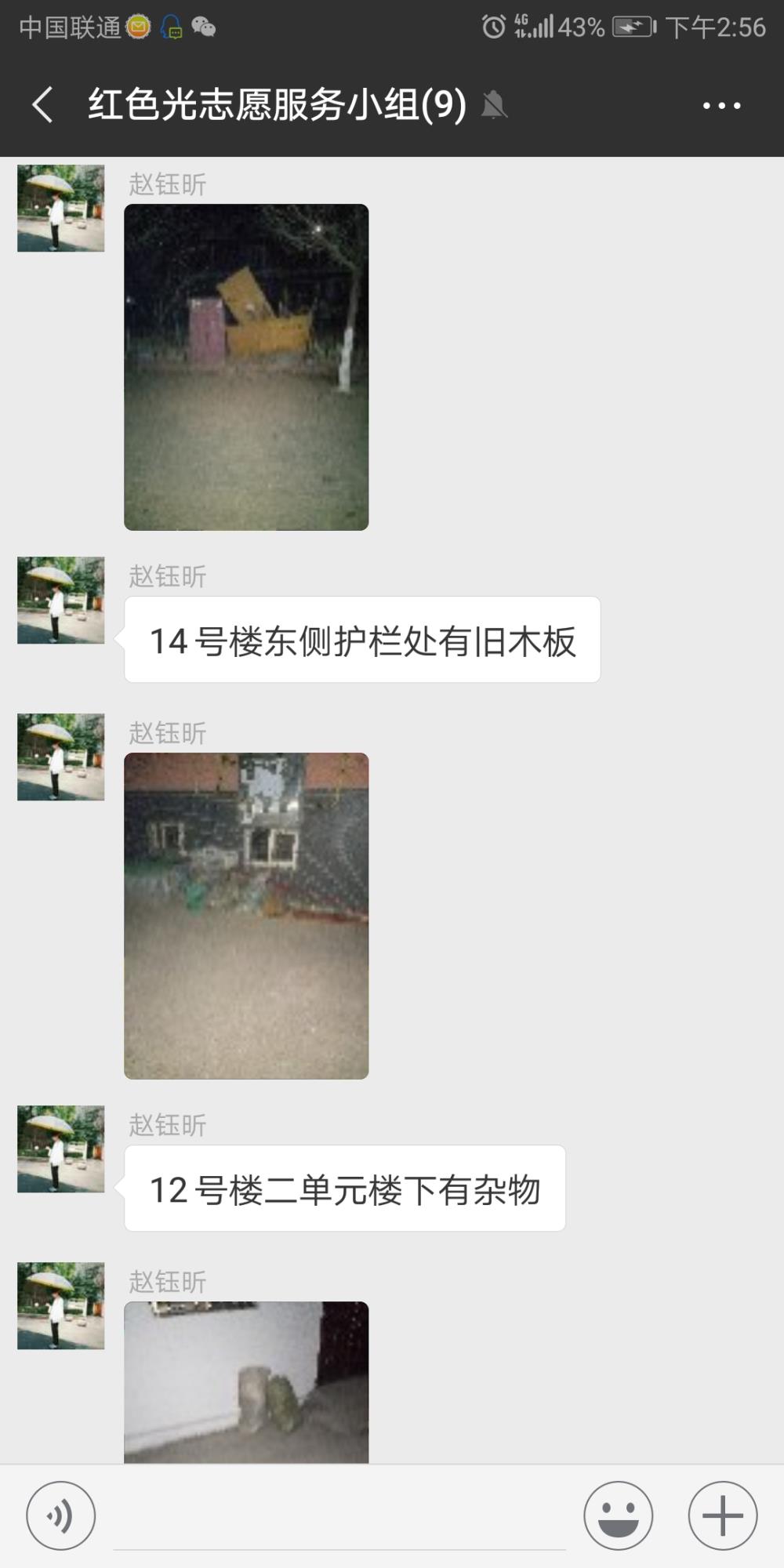Open the plus attachment menu

click(x=722, y=1515)
